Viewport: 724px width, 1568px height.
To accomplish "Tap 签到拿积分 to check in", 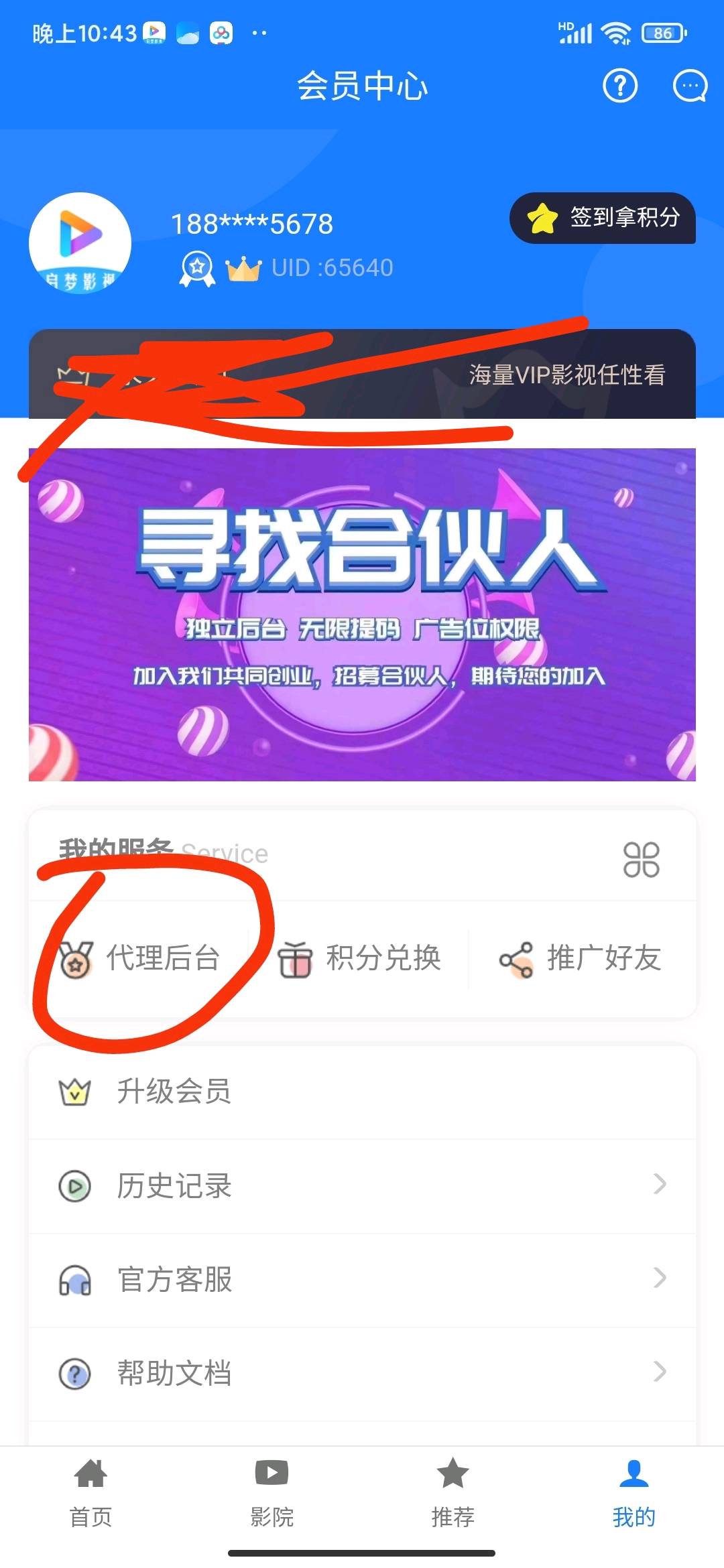I will click(603, 218).
